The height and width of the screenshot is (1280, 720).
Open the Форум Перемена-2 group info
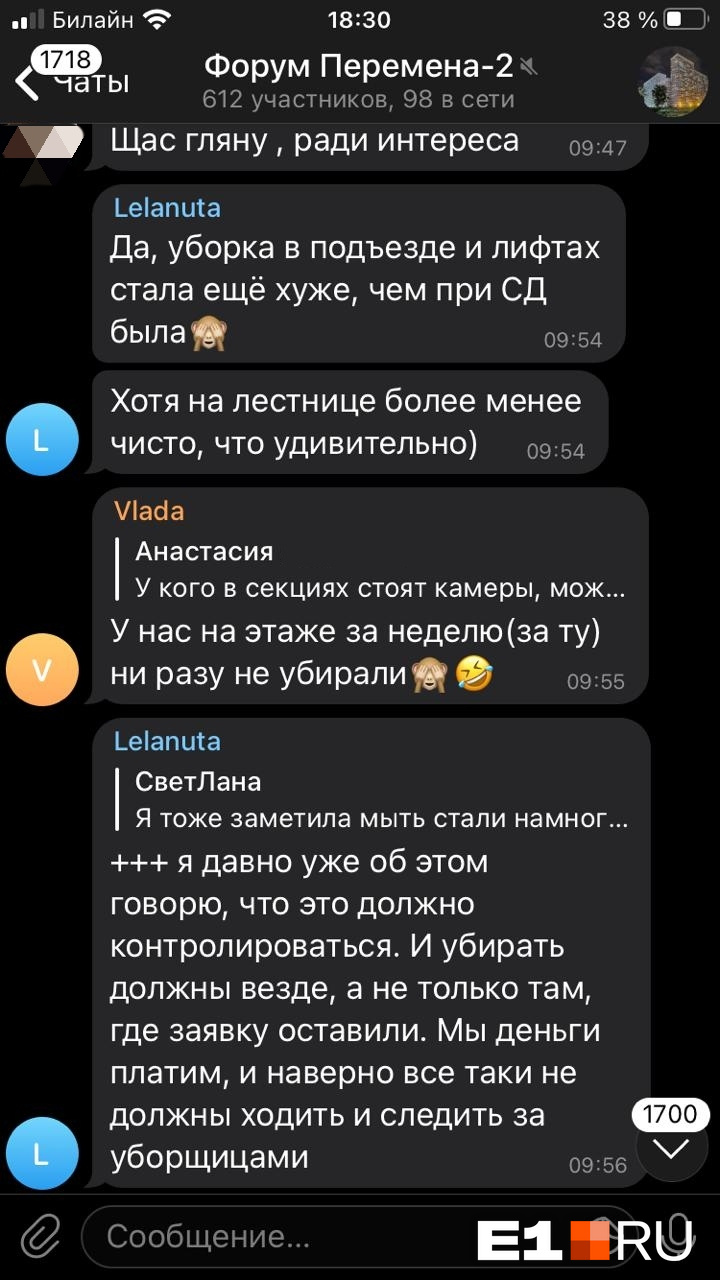click(360, 80)
